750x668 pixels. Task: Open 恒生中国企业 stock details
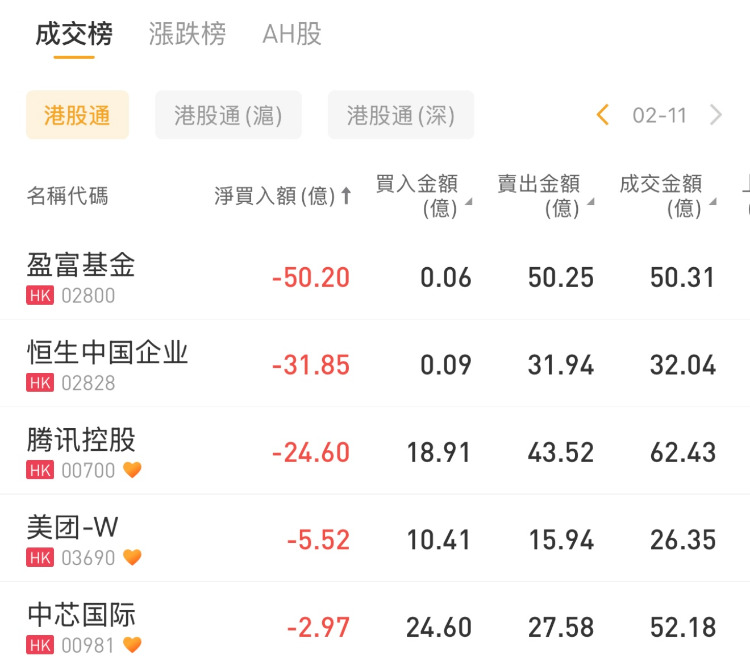pos(107,364)
